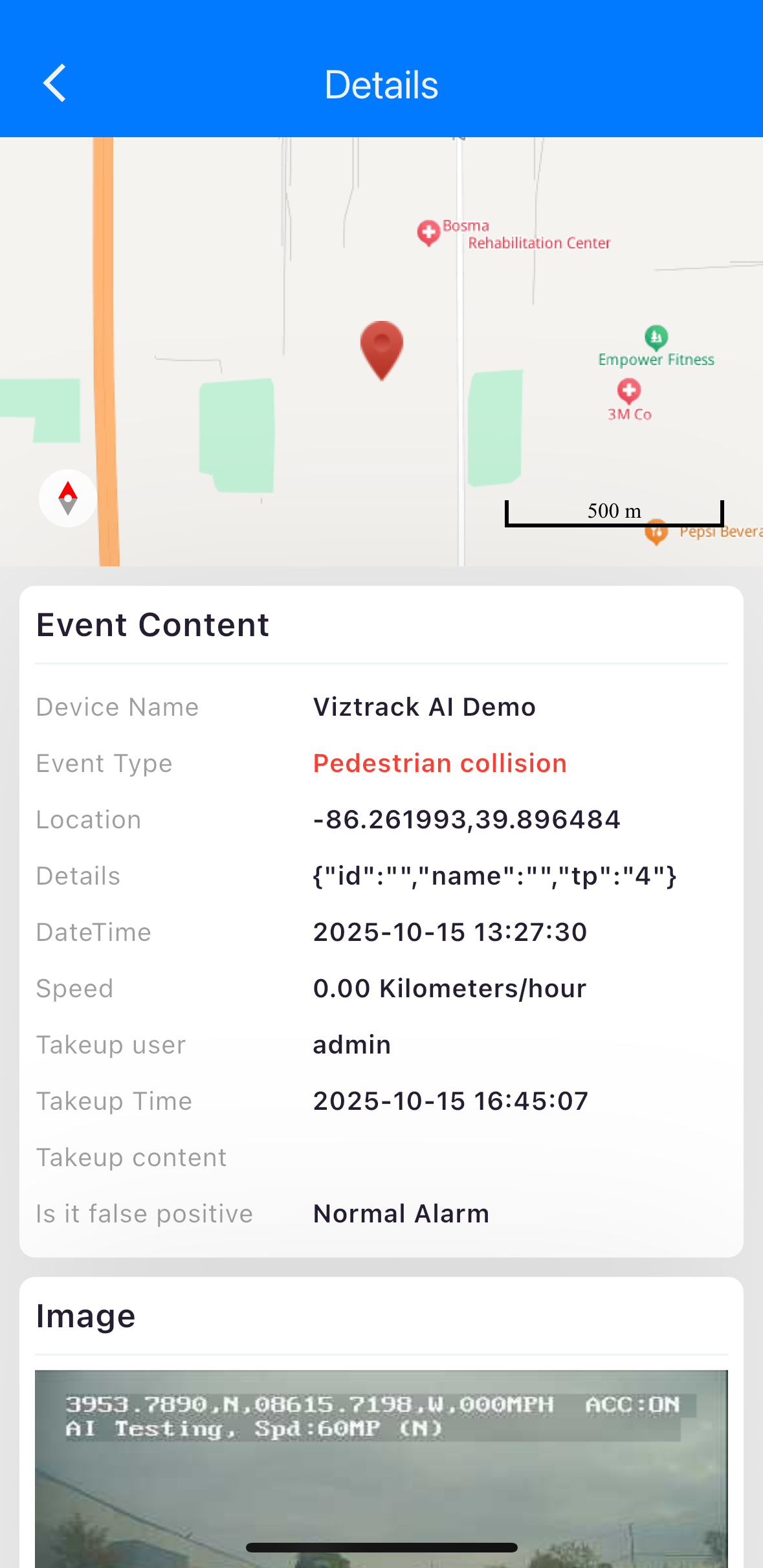This screenshot has width=763, height=1568.
Task: Go back from the Details screen
Action: 55,83
